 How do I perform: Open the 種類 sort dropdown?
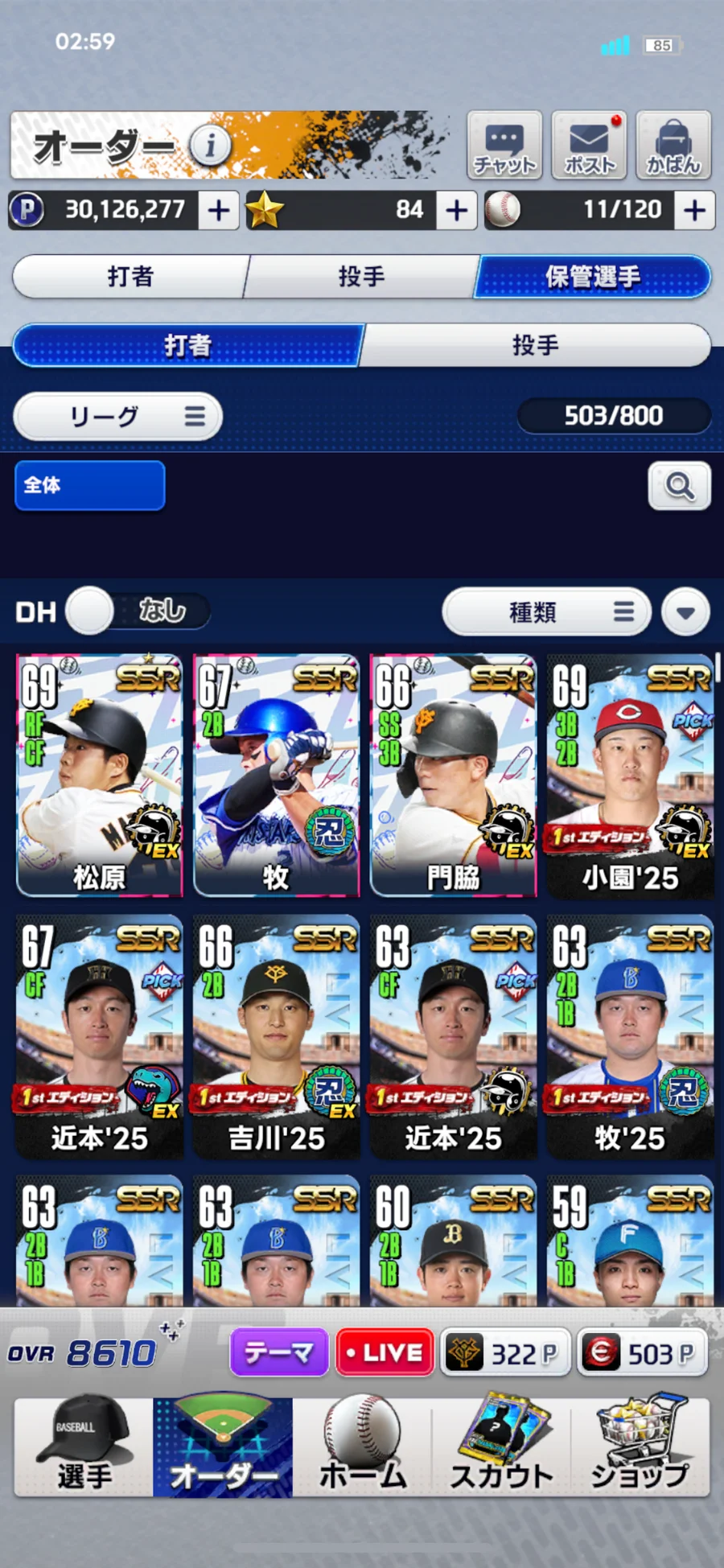(x=546, y=612)
